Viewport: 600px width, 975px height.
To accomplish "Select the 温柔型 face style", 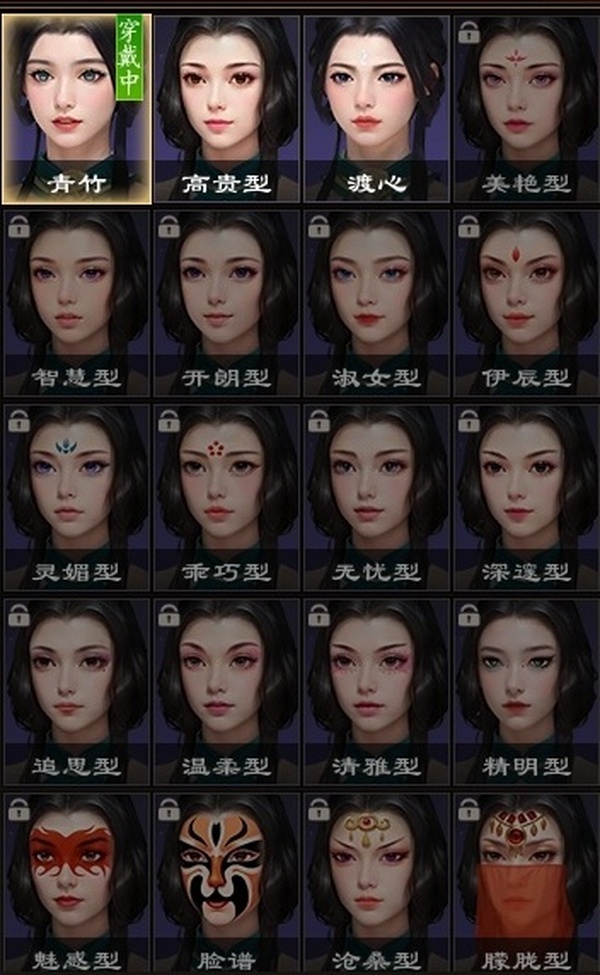I will 226,692.
